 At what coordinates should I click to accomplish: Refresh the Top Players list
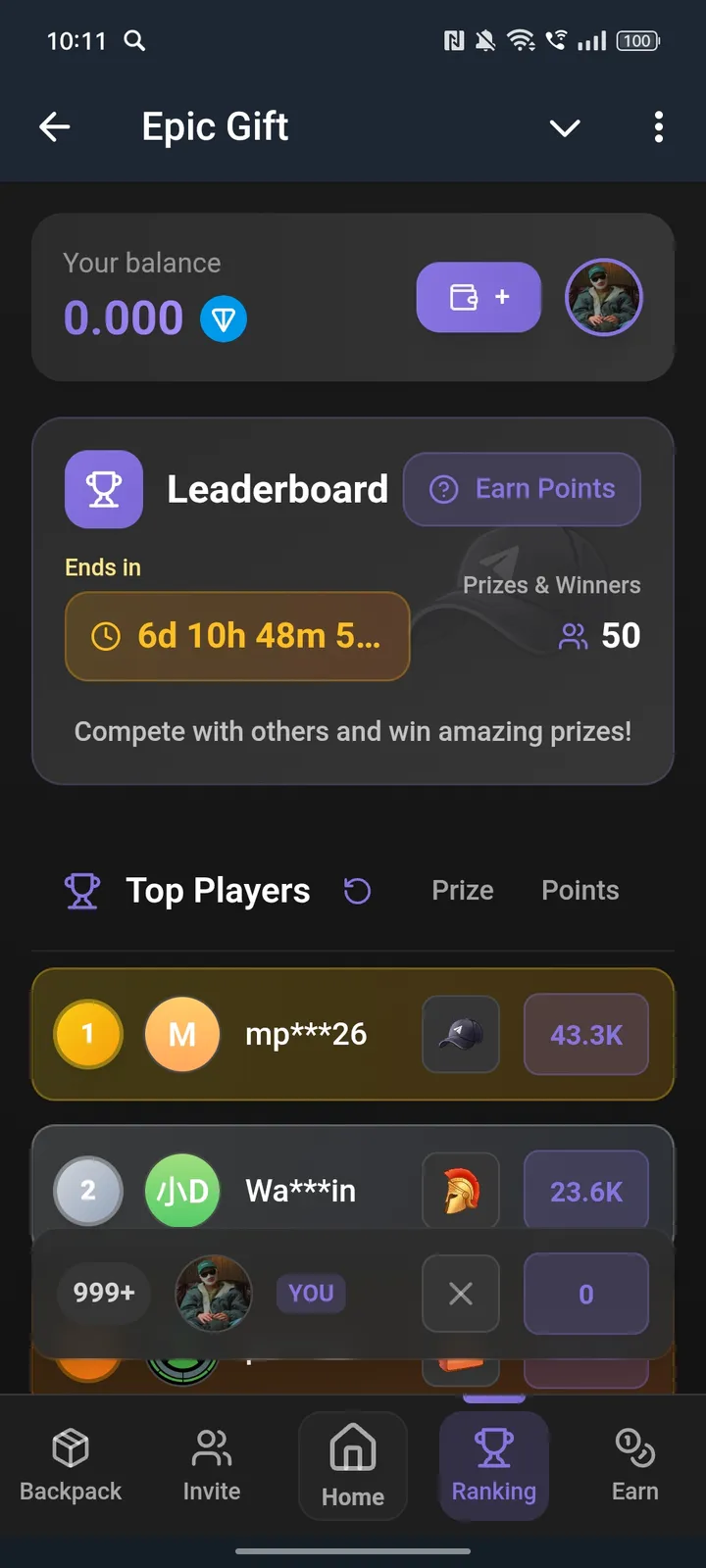(x=358, y=890)
